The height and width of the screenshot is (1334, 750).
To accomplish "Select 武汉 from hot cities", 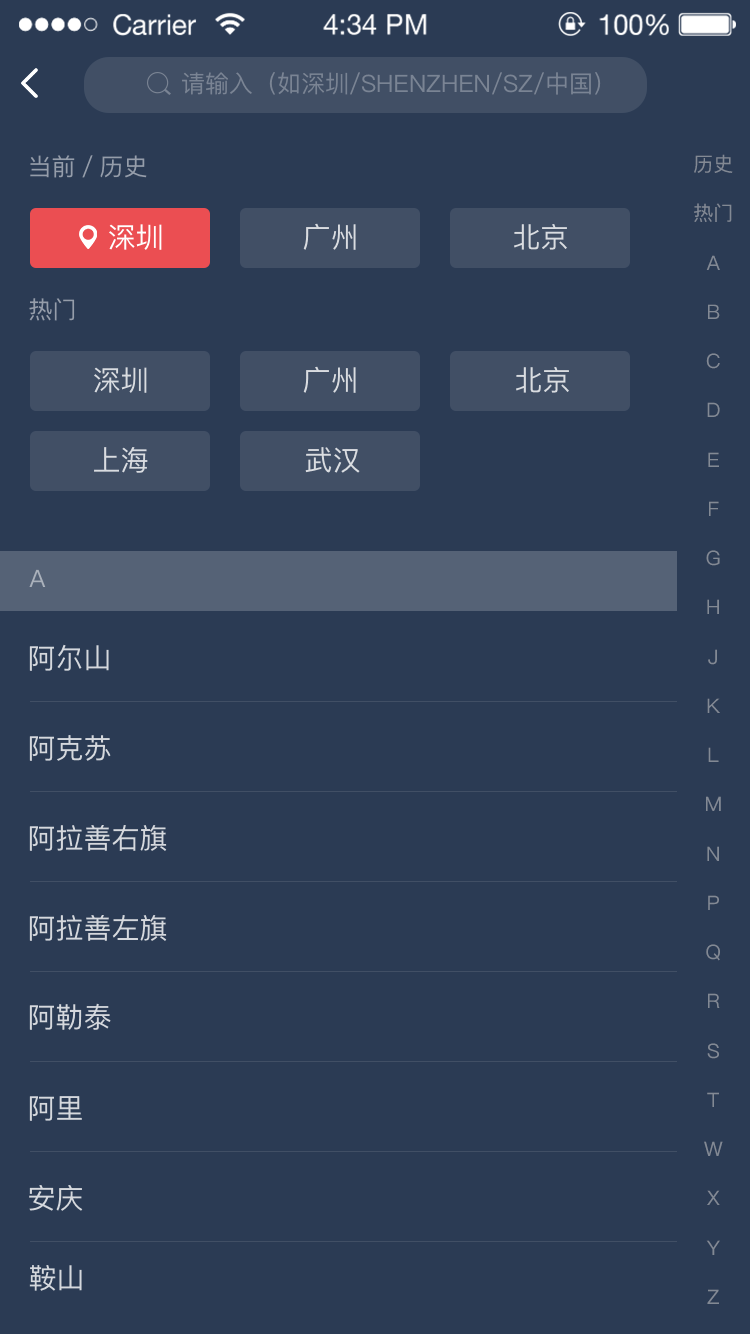I will coord(330,461).
